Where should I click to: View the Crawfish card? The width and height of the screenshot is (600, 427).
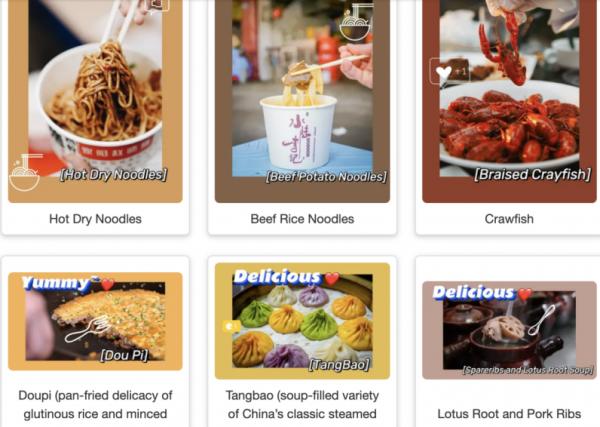[509, 110]
